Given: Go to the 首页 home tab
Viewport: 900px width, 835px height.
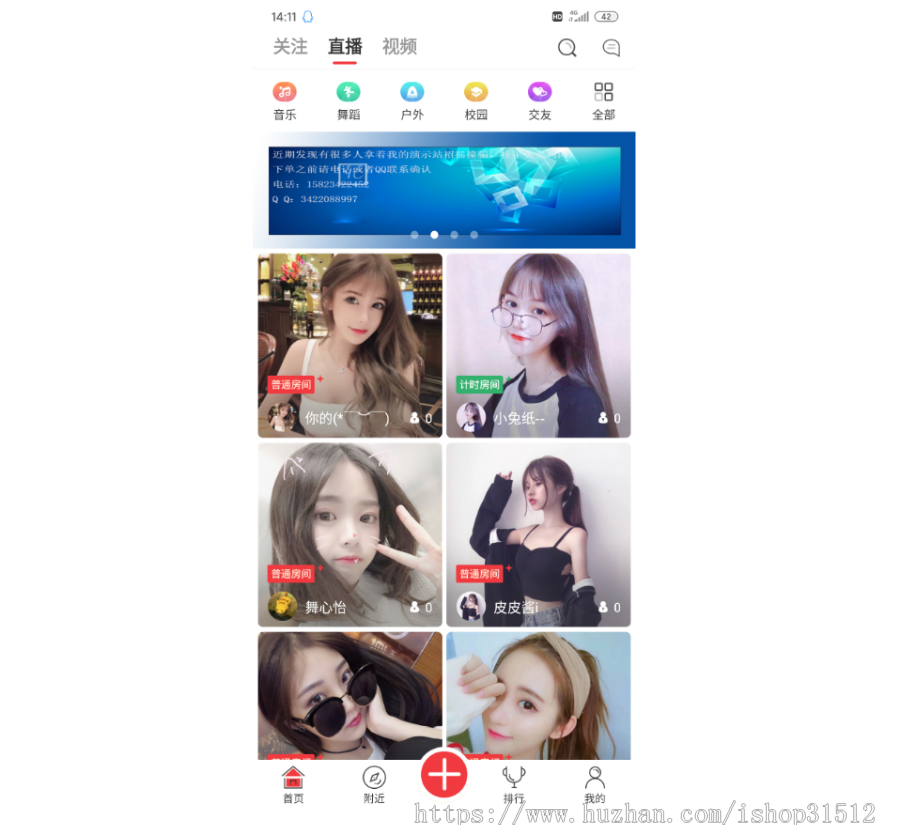Looking at the screenshot, I should [293, 785].
